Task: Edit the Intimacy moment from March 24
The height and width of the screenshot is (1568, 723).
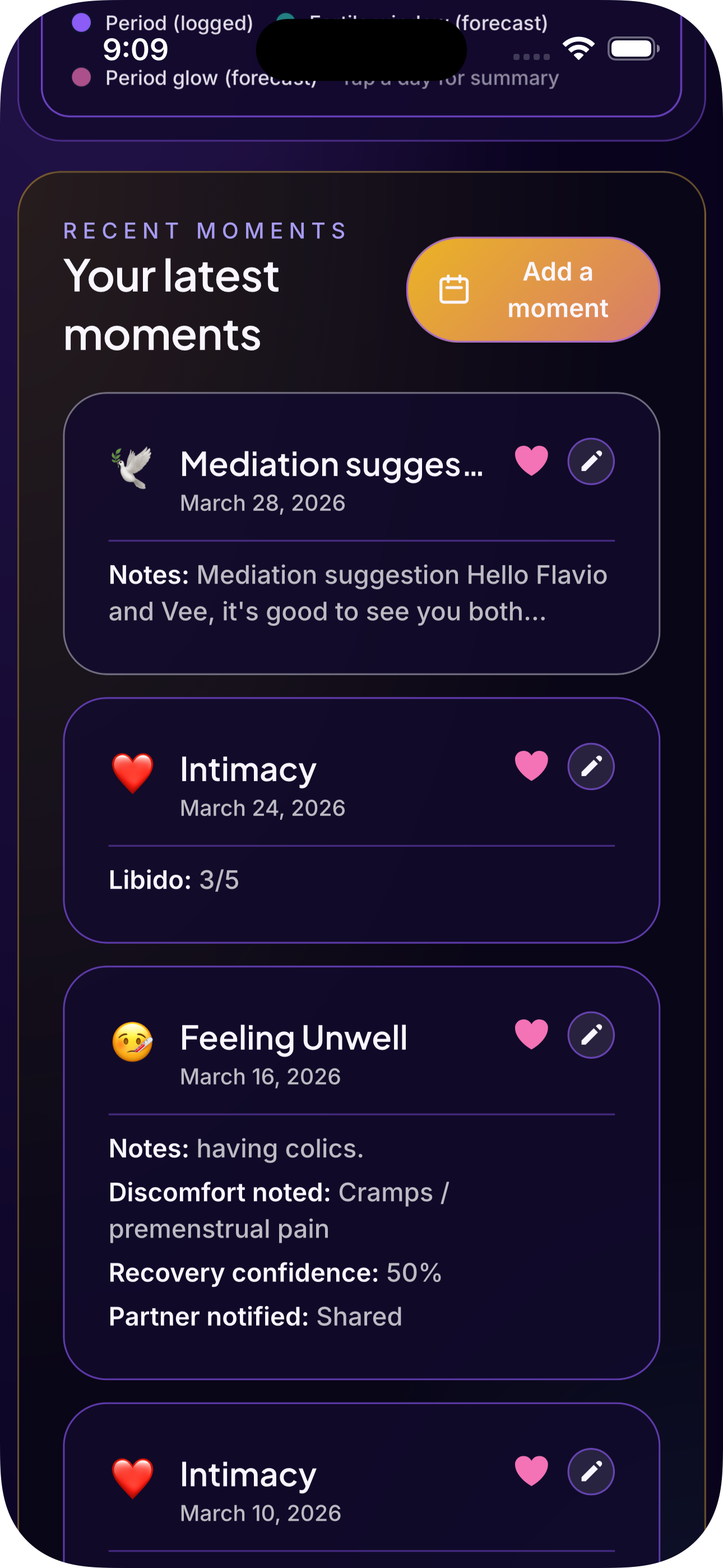Action: pyautogui.click(x=590, y=765)
